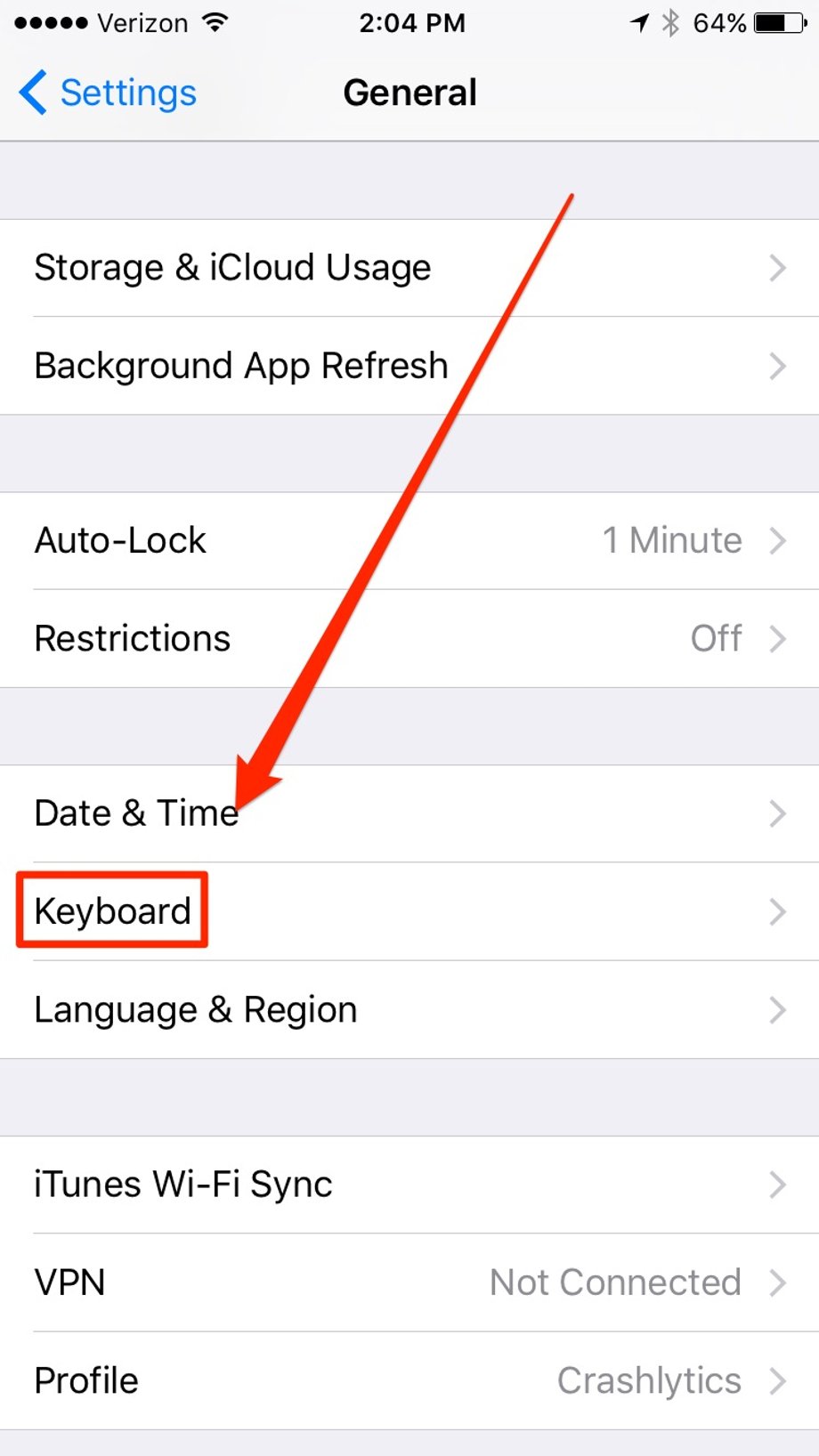Open Date & Time settings
This screenshot has height=1456, width=819.
(409, 813)
